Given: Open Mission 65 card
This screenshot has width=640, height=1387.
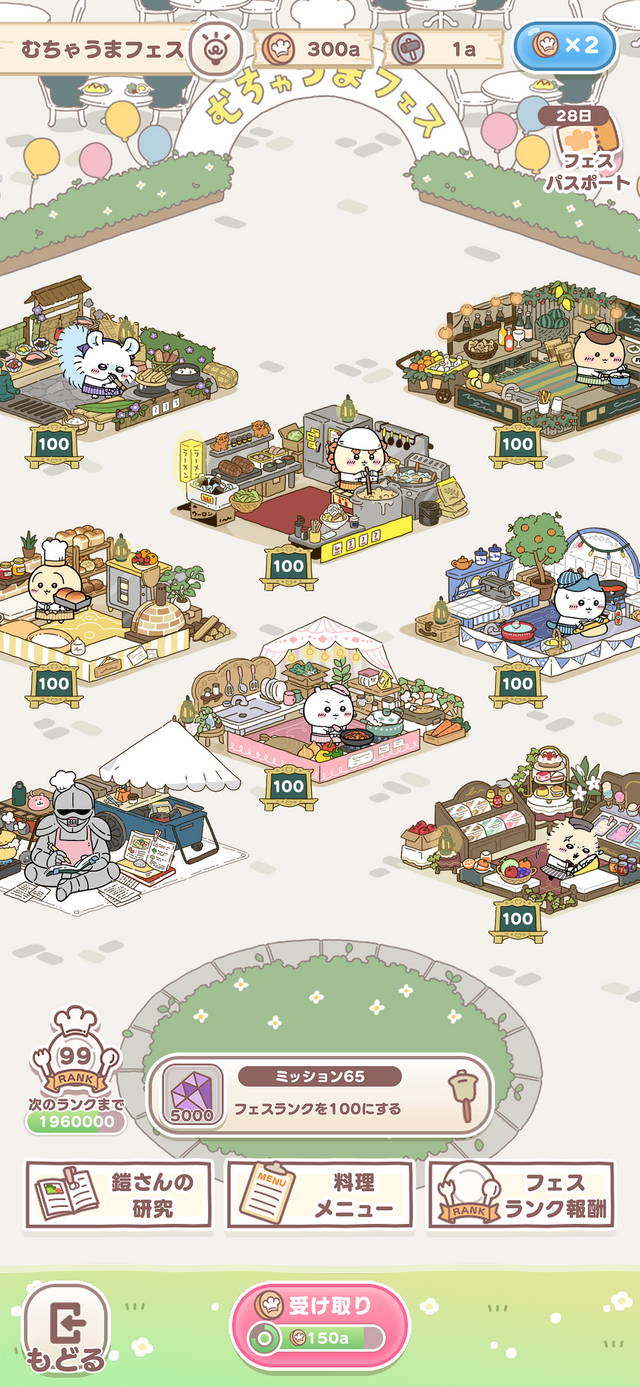Looking at the screenshot, I should pos(319,1097).
